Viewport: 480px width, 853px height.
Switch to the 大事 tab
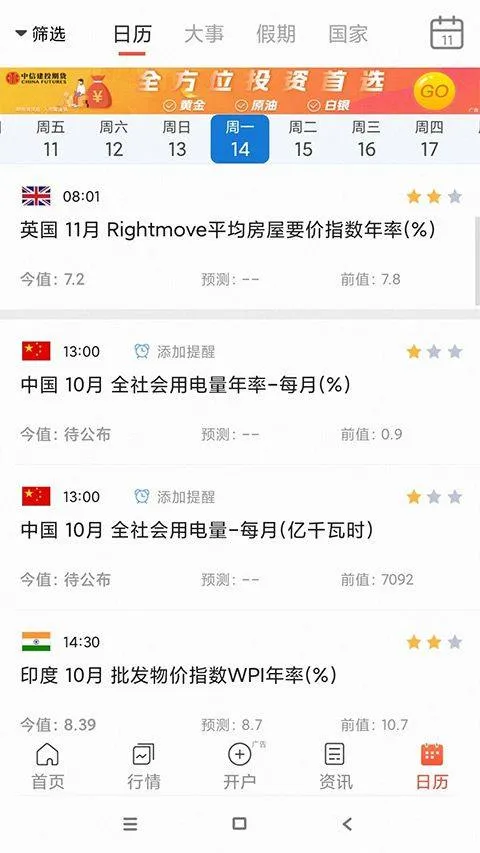(204, 34)
